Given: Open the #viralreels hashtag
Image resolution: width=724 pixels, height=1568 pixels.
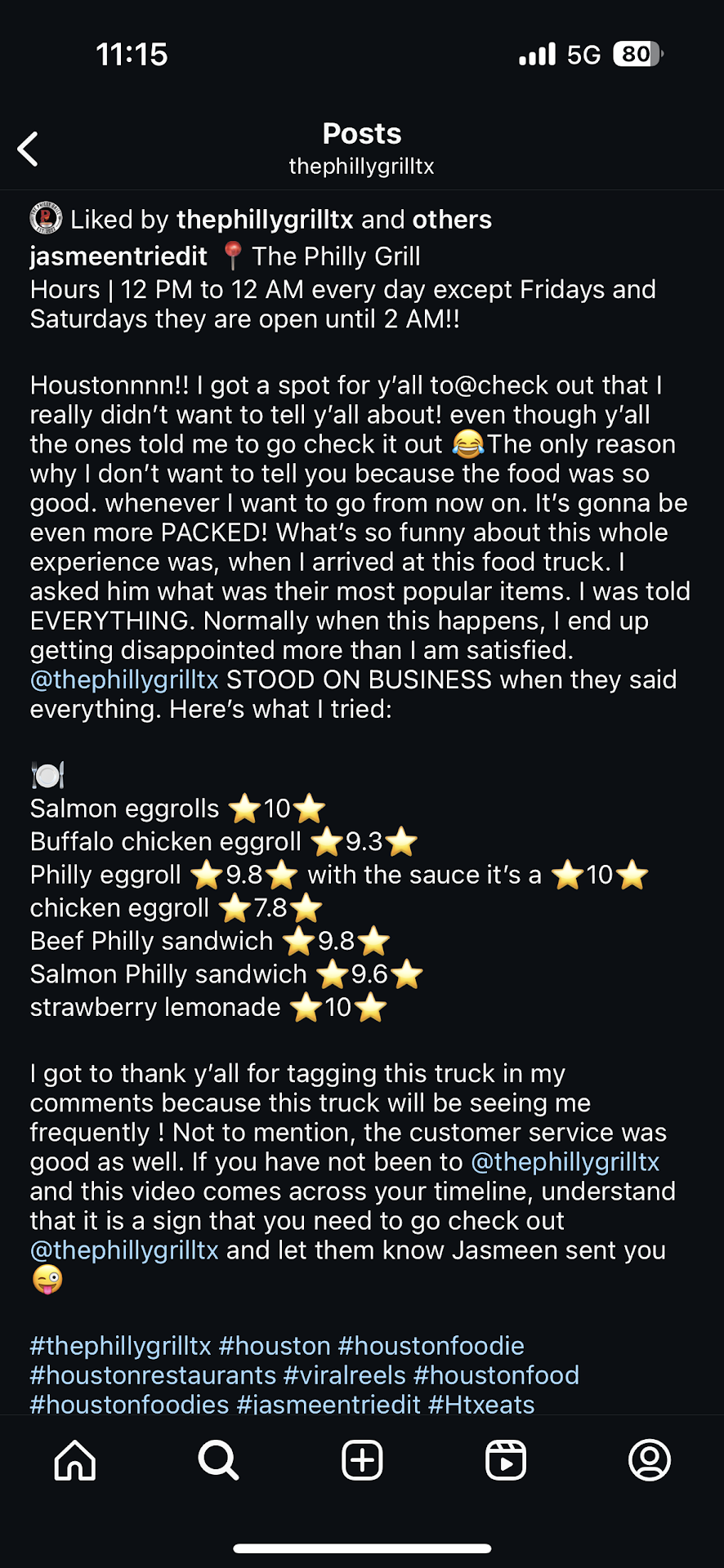Looking at the screenshot, I should [344, 1374].
